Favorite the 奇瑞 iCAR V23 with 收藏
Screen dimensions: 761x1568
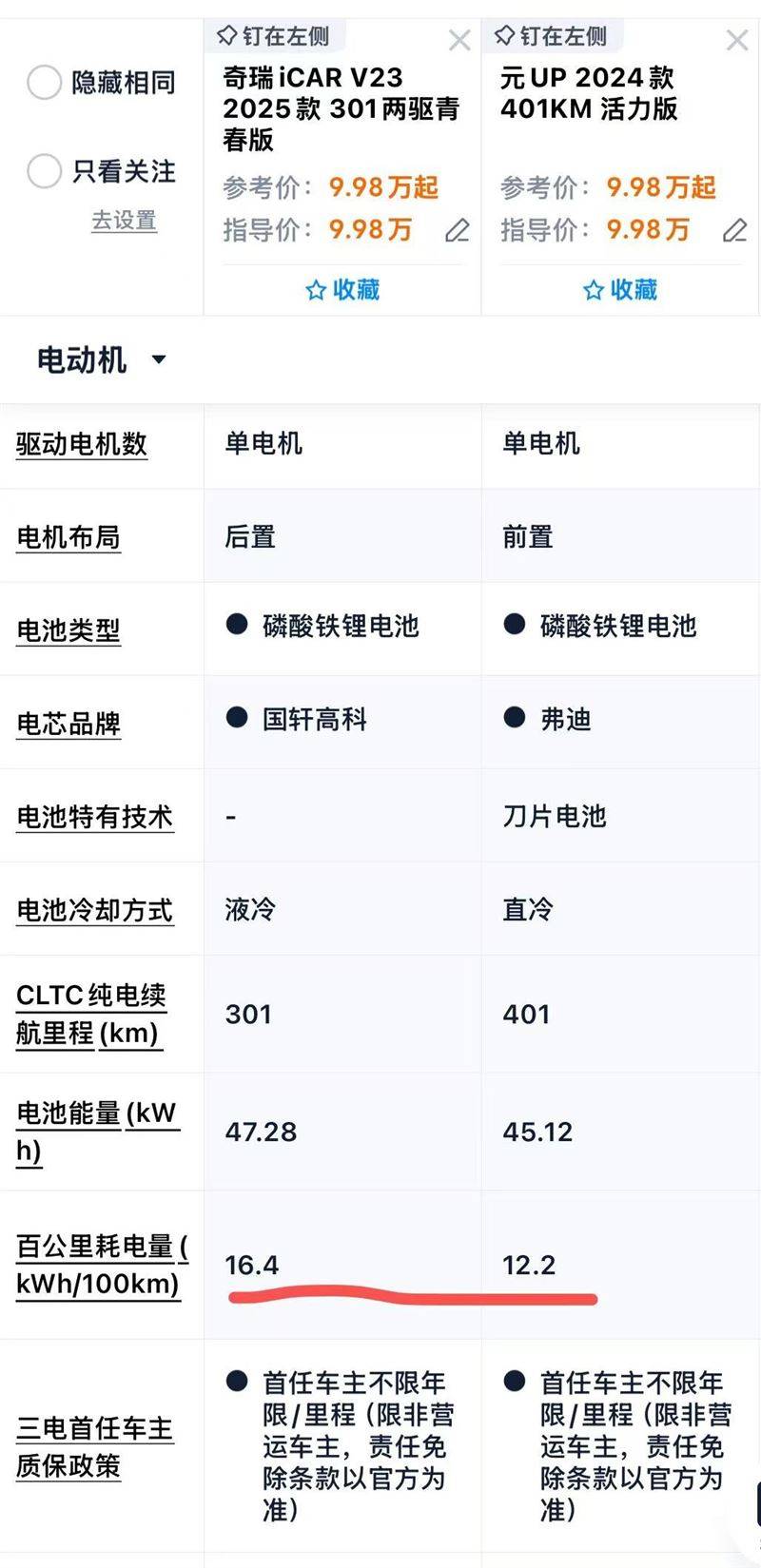pos(342,289)
